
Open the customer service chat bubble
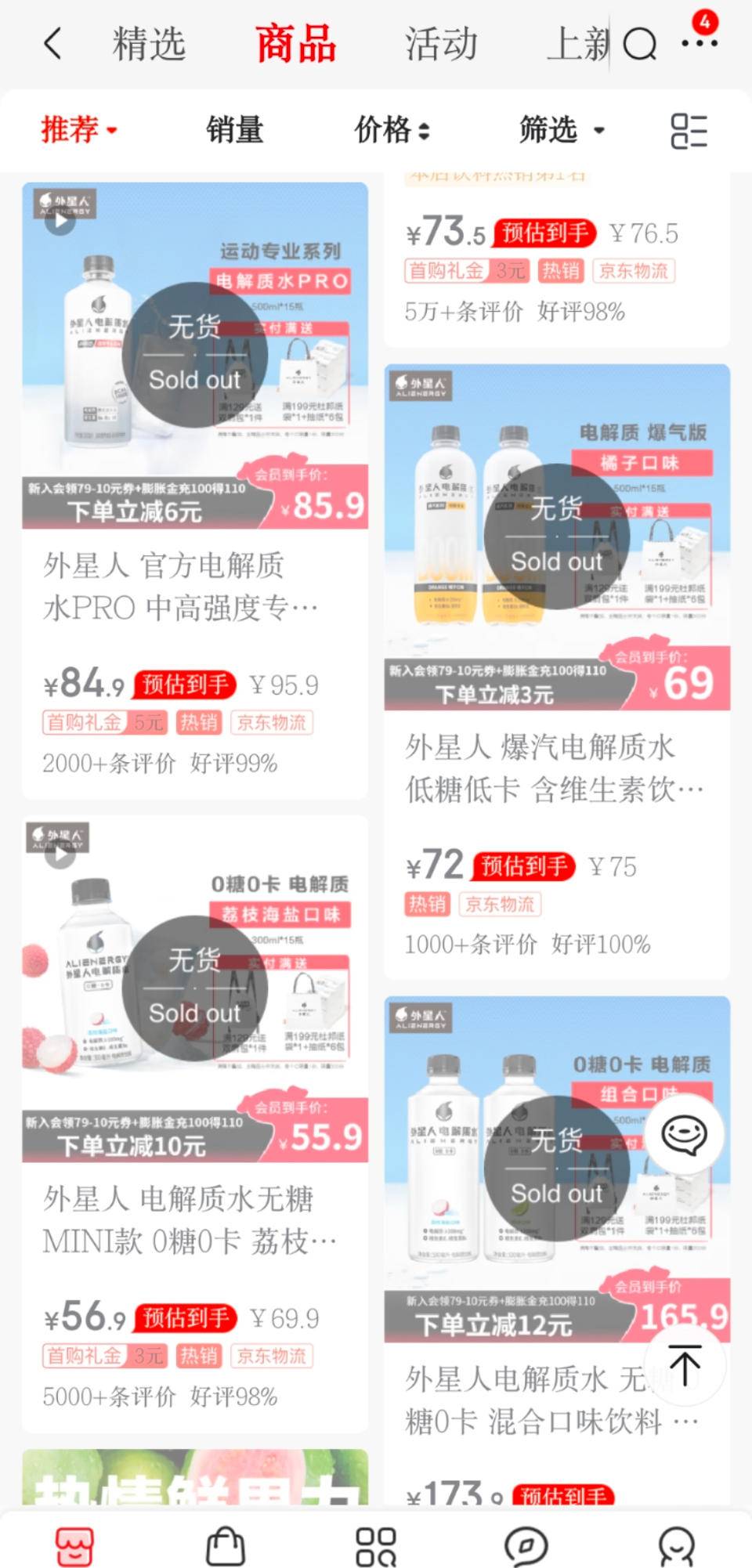(684, 1134)
